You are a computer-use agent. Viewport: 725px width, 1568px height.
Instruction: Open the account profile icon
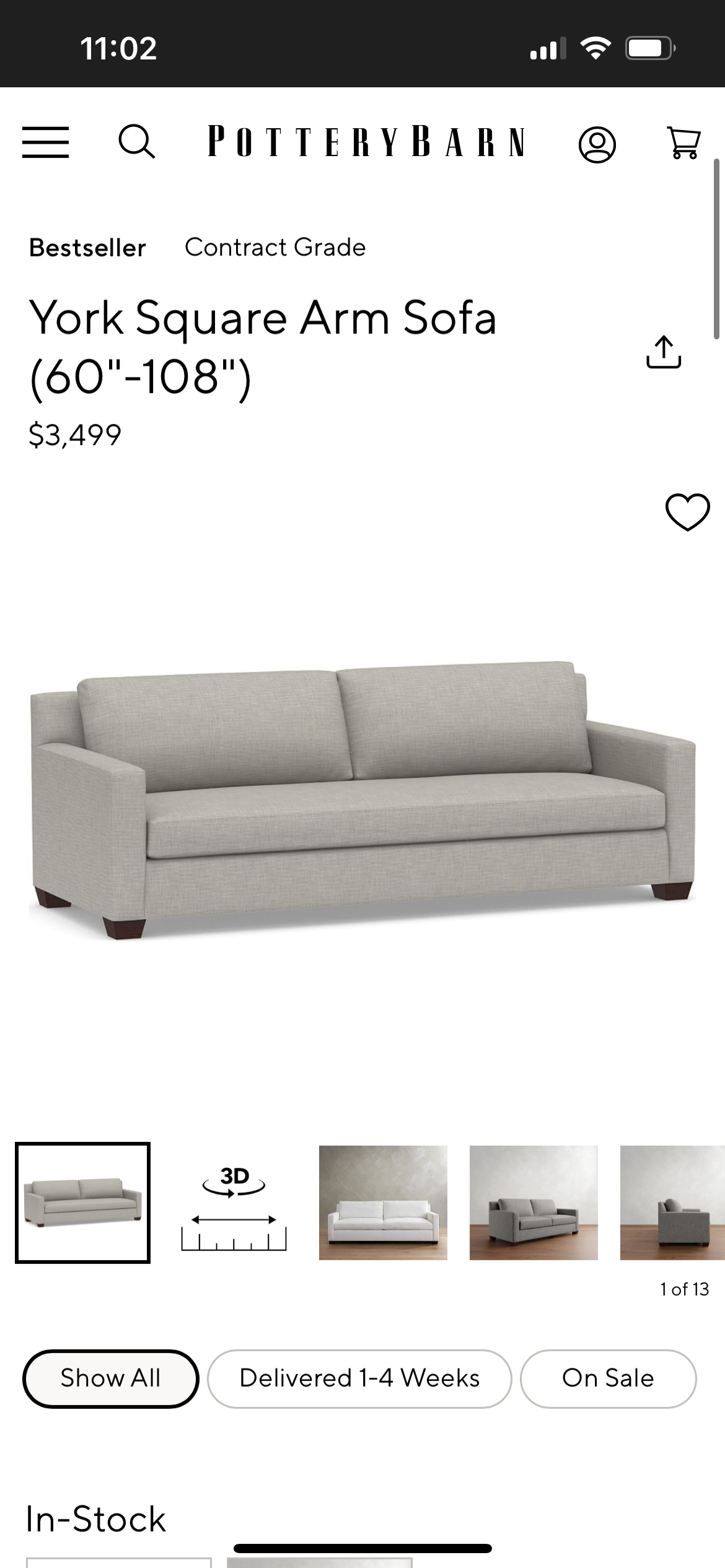[x=597, y=145]
